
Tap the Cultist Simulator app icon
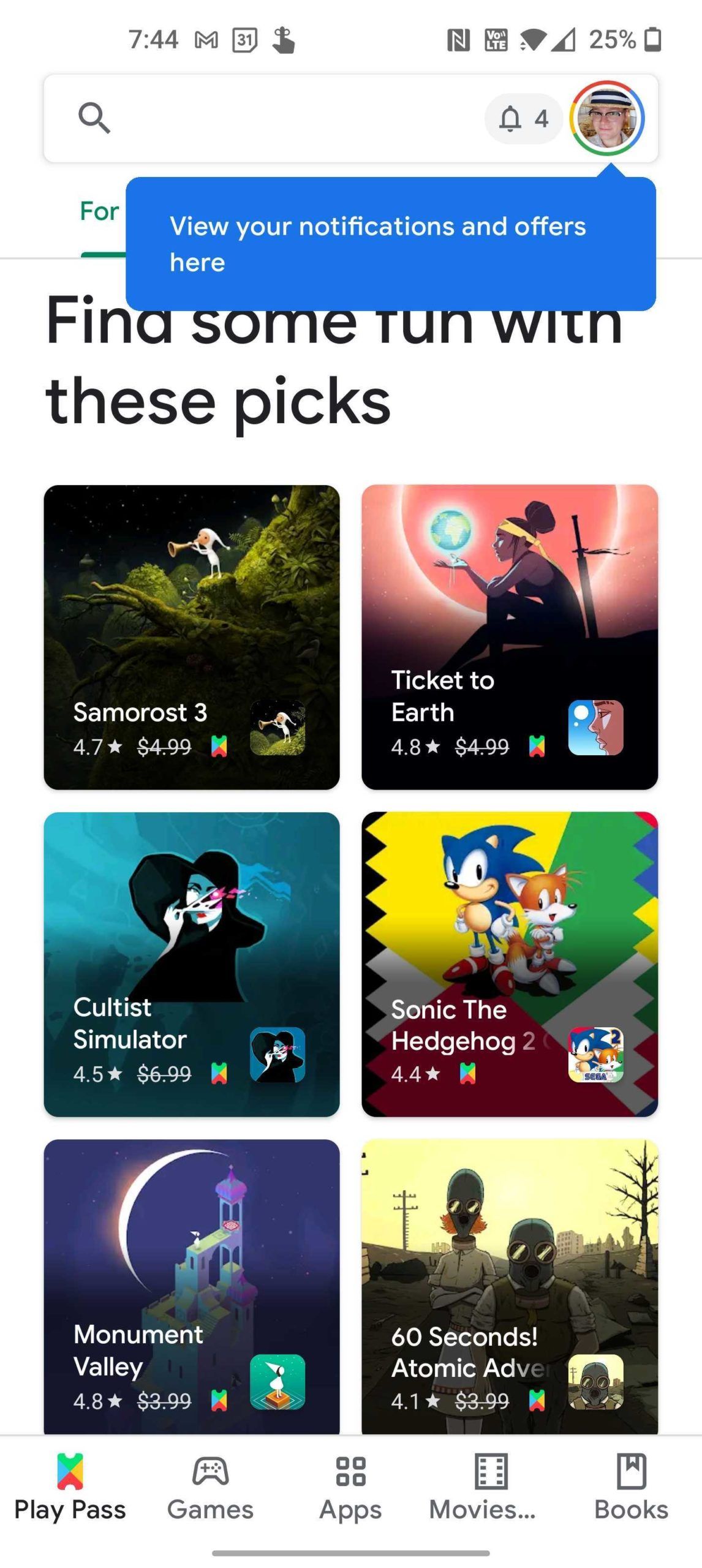pyautogui.click(x=280, y=1055)
